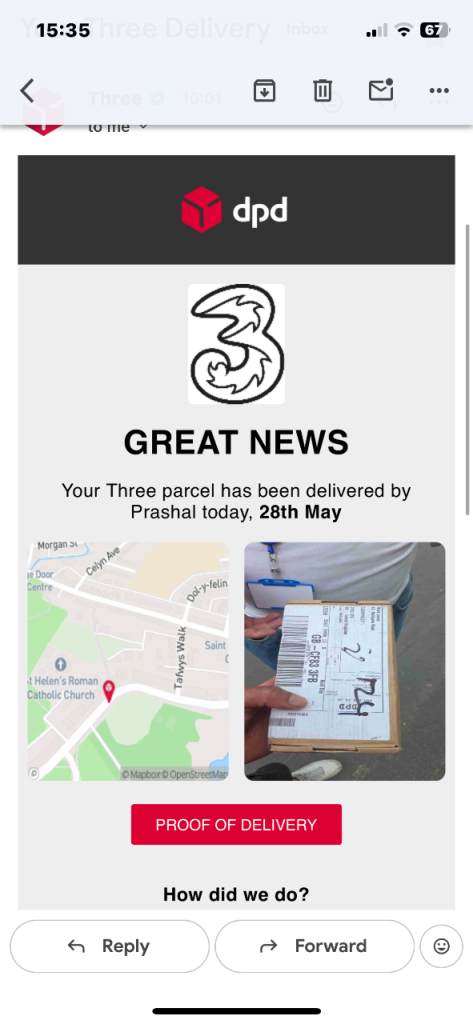
Task: Tap the Proof of Delivery button
Action: [x=236, y=824]
